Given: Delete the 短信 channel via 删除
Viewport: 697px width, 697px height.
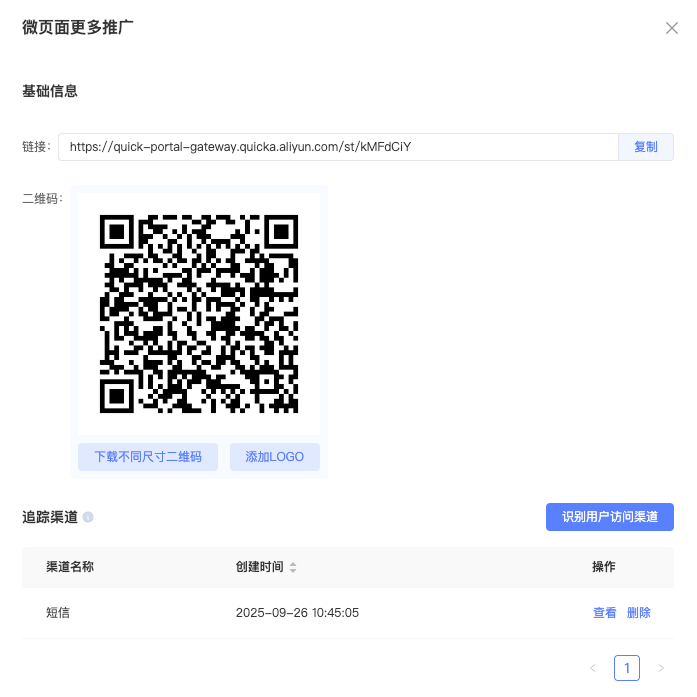Looking at the screenshot, I should [x=638, y=613].
